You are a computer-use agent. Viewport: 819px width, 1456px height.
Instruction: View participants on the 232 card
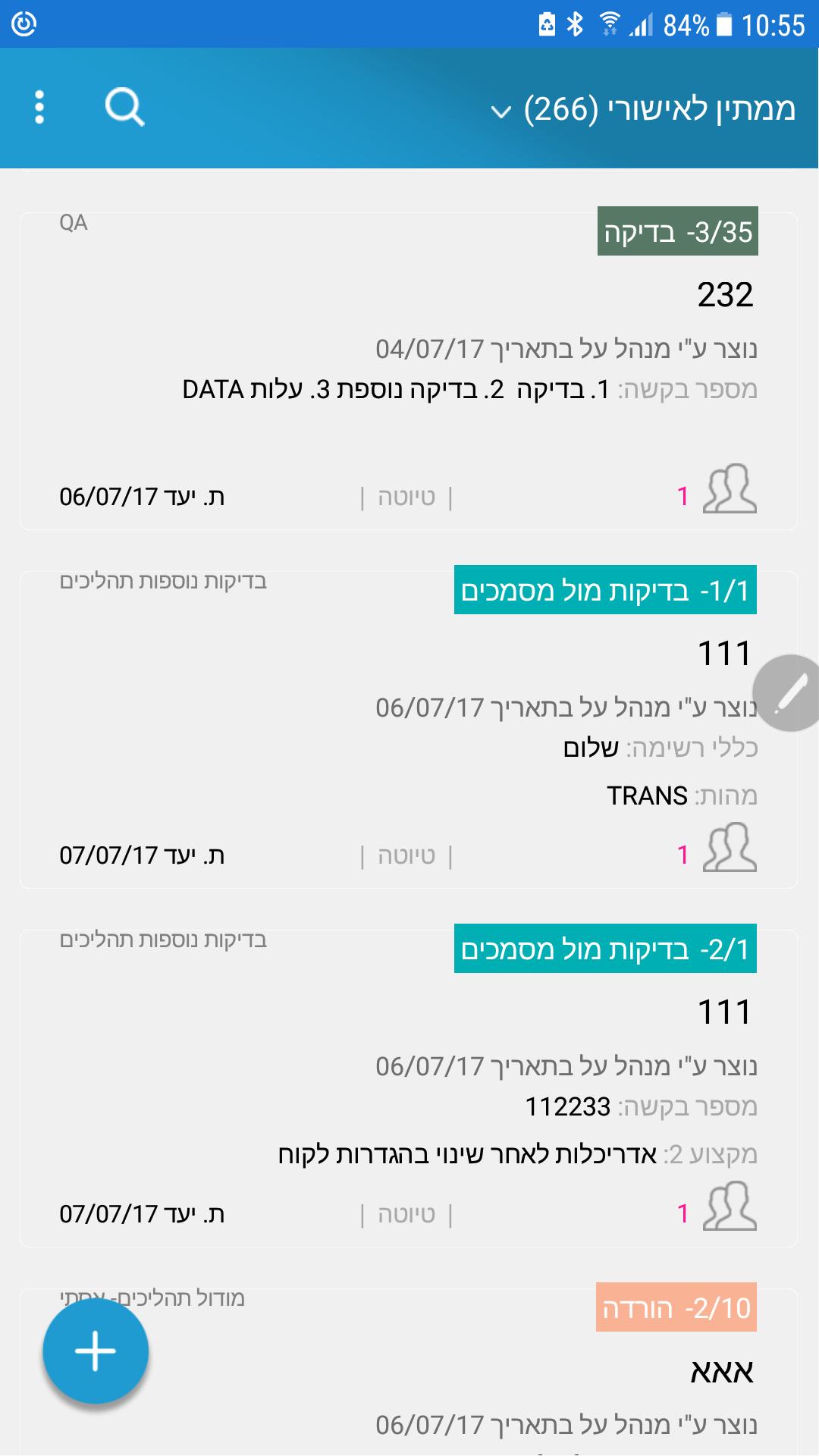729,490
